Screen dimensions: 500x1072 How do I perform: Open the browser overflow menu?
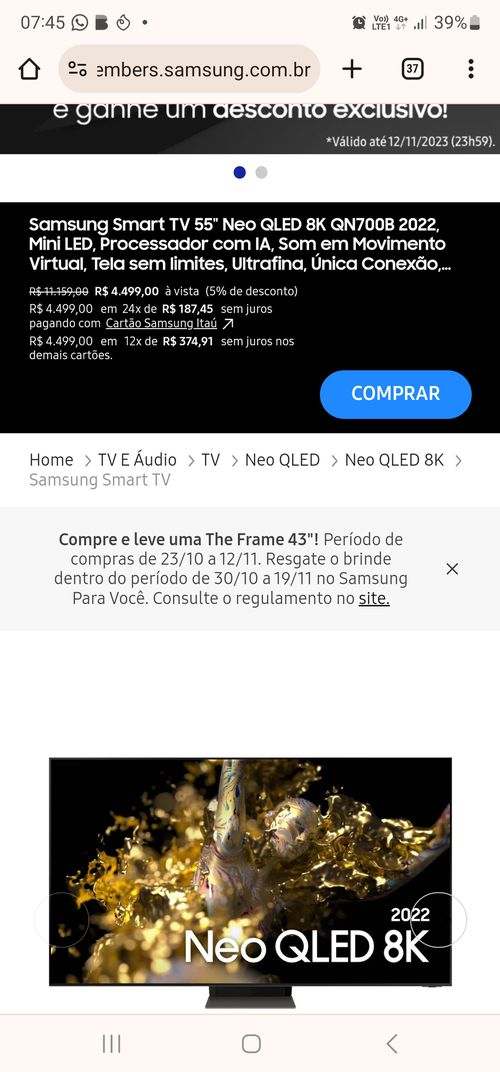(471, 69)
